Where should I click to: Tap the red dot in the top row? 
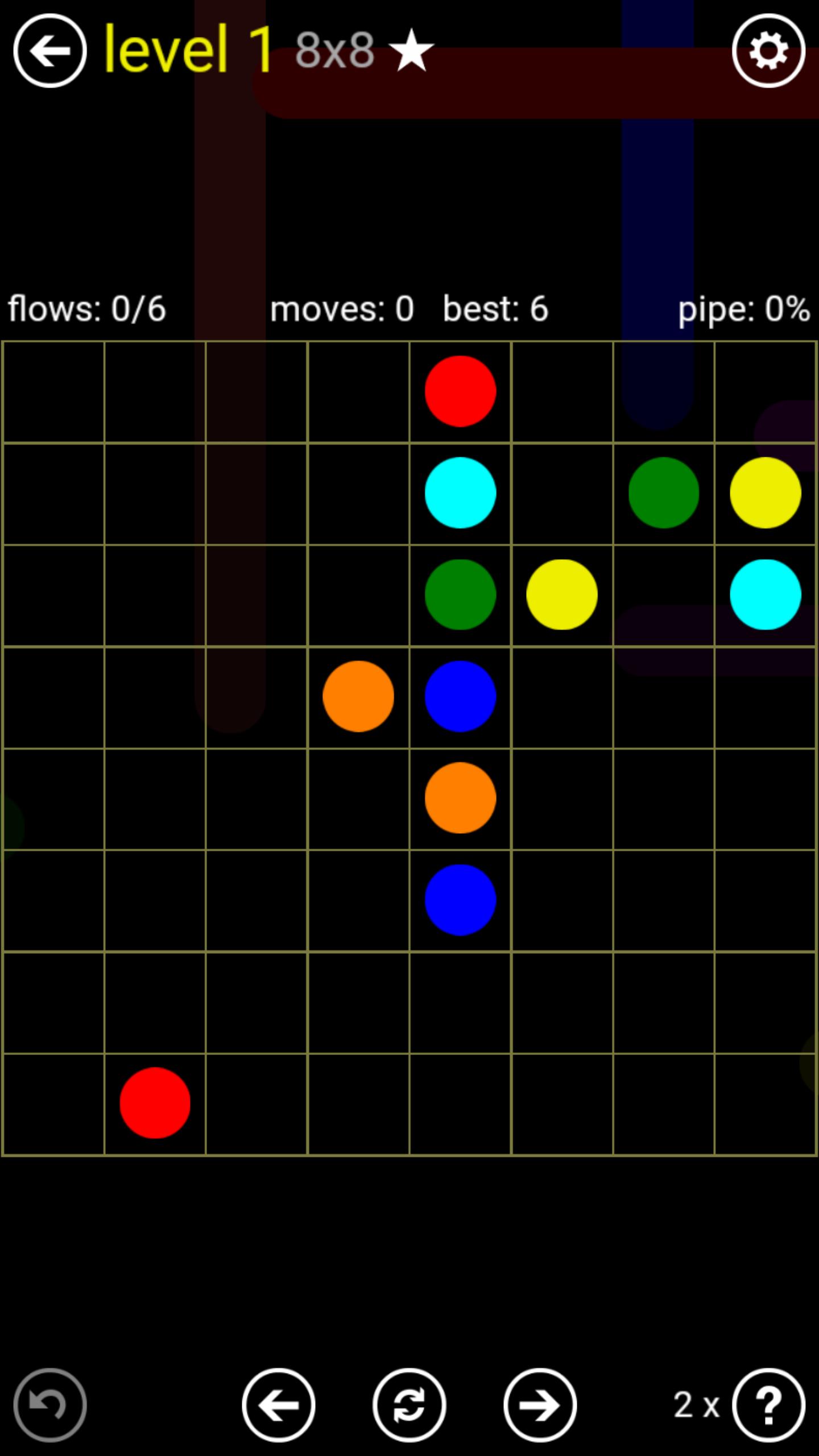coord(460,391)
